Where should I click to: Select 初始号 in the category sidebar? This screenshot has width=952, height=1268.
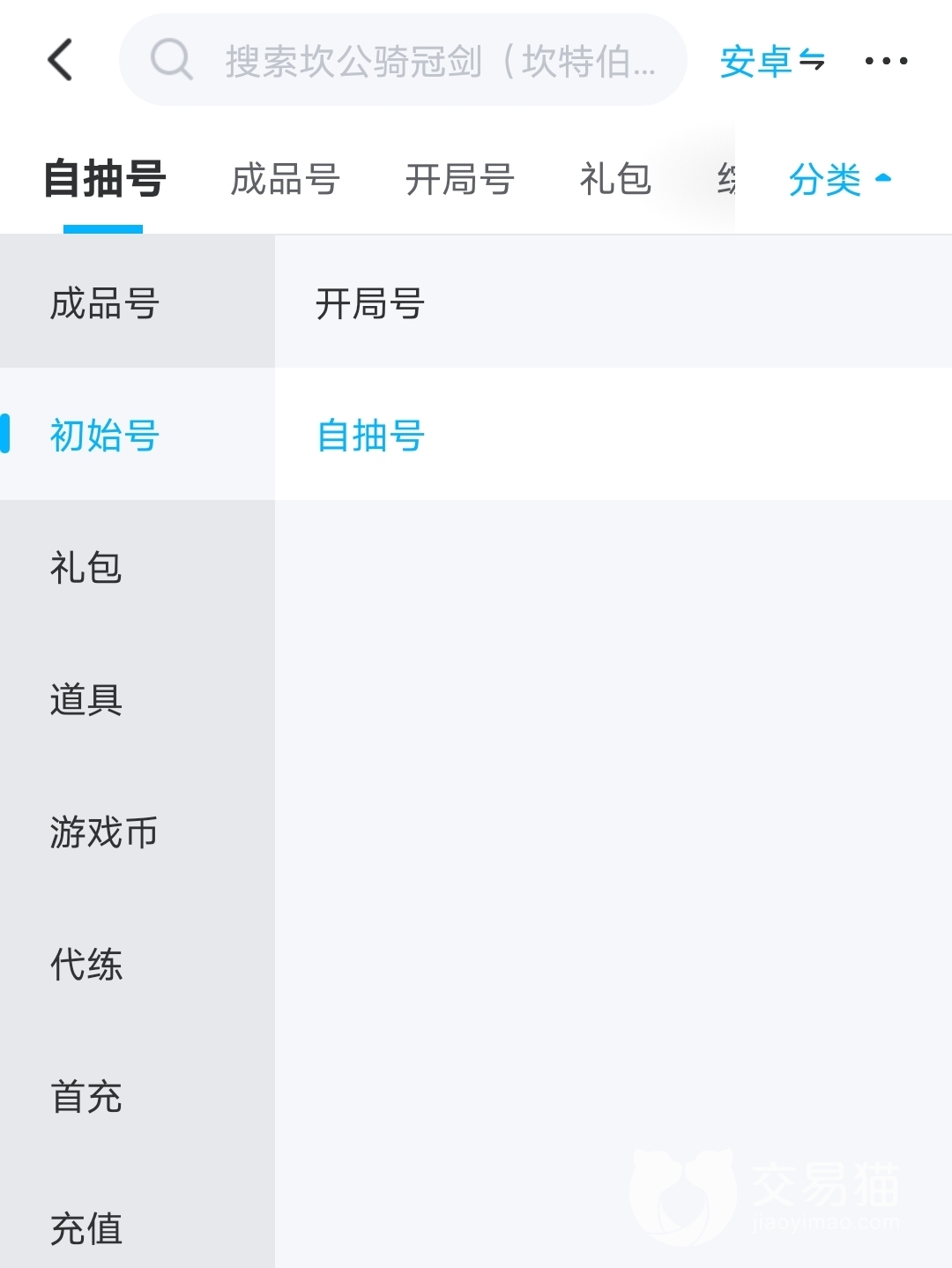click(x=104, y=436)
